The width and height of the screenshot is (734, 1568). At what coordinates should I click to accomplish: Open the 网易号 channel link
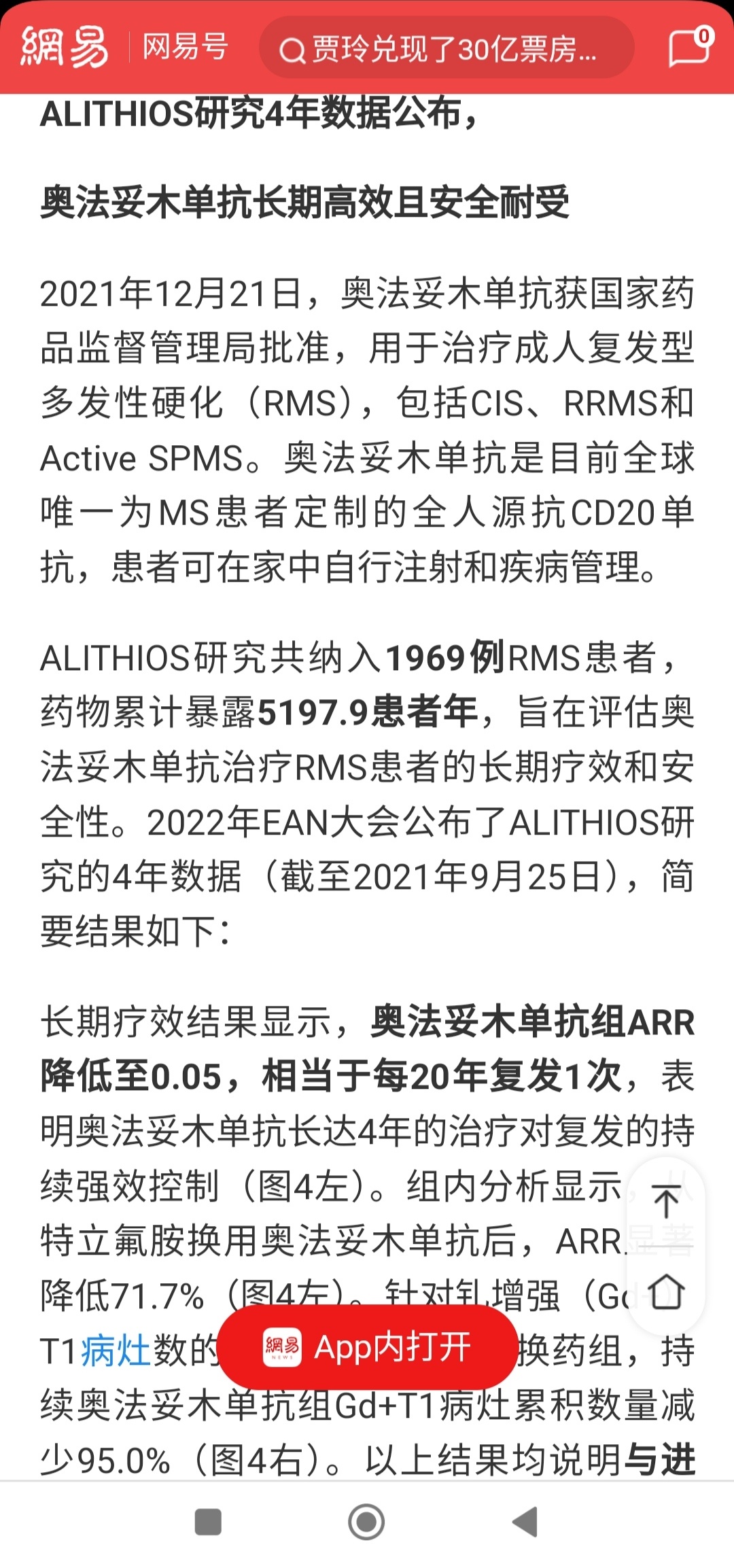[x=185, y=48]
